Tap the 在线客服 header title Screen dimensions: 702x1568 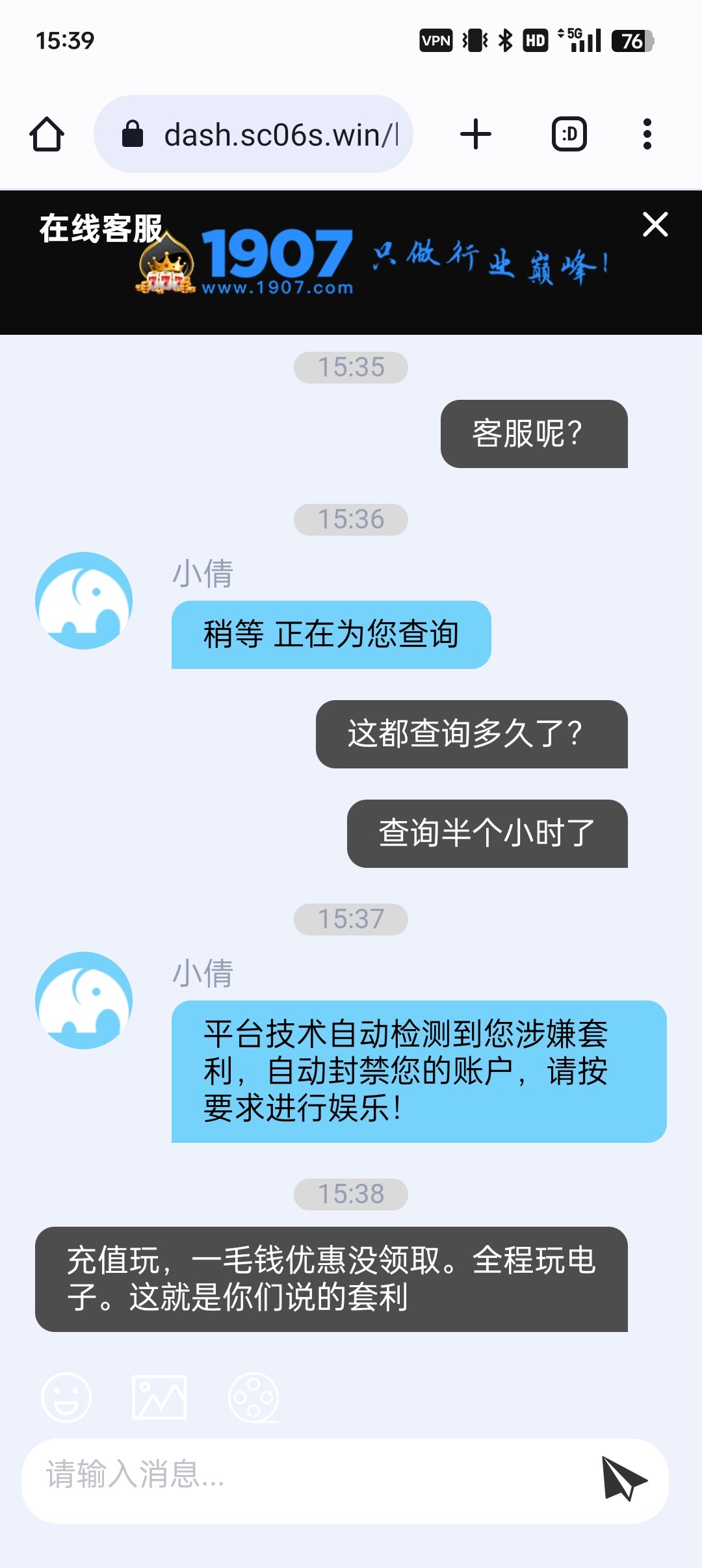coord(101,226)
